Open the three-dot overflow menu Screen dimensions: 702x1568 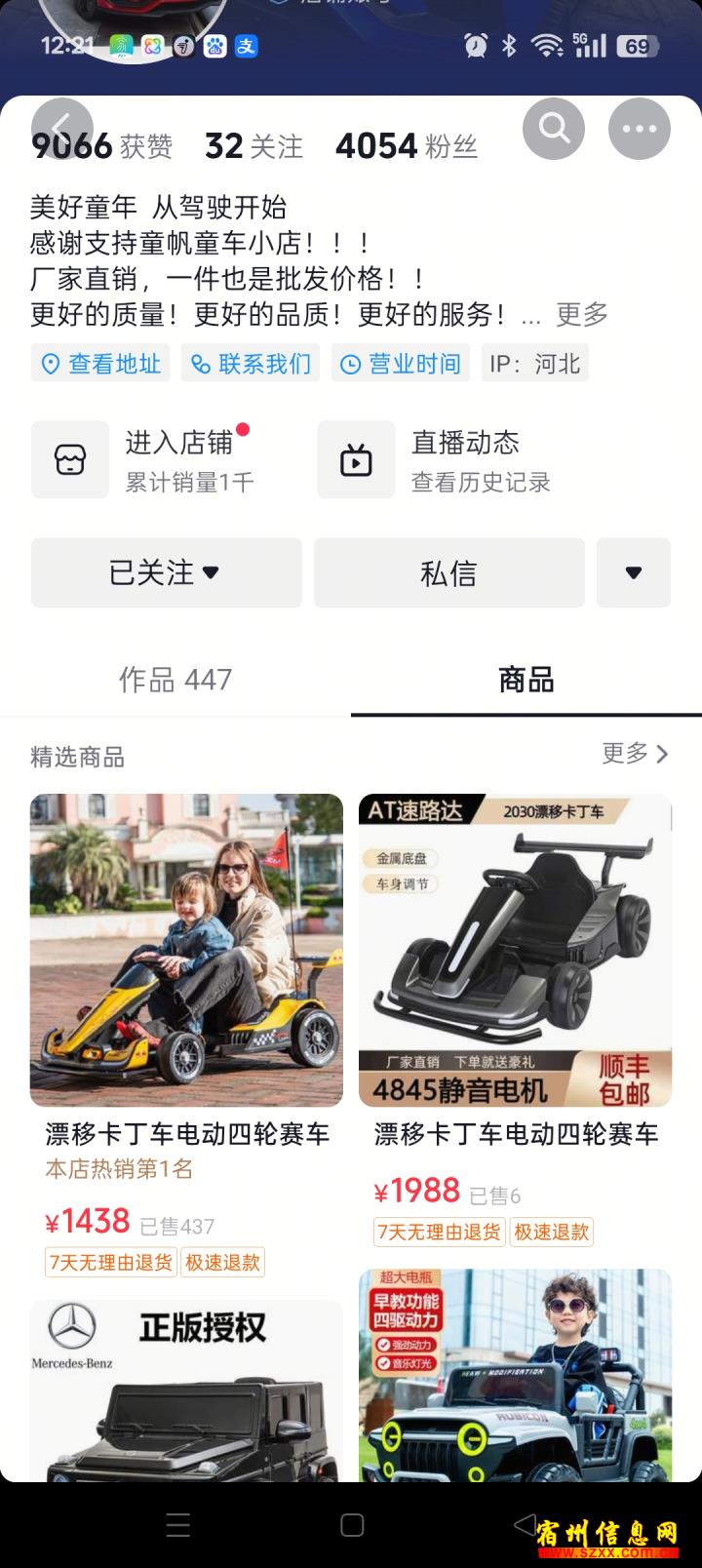point(640,129)
